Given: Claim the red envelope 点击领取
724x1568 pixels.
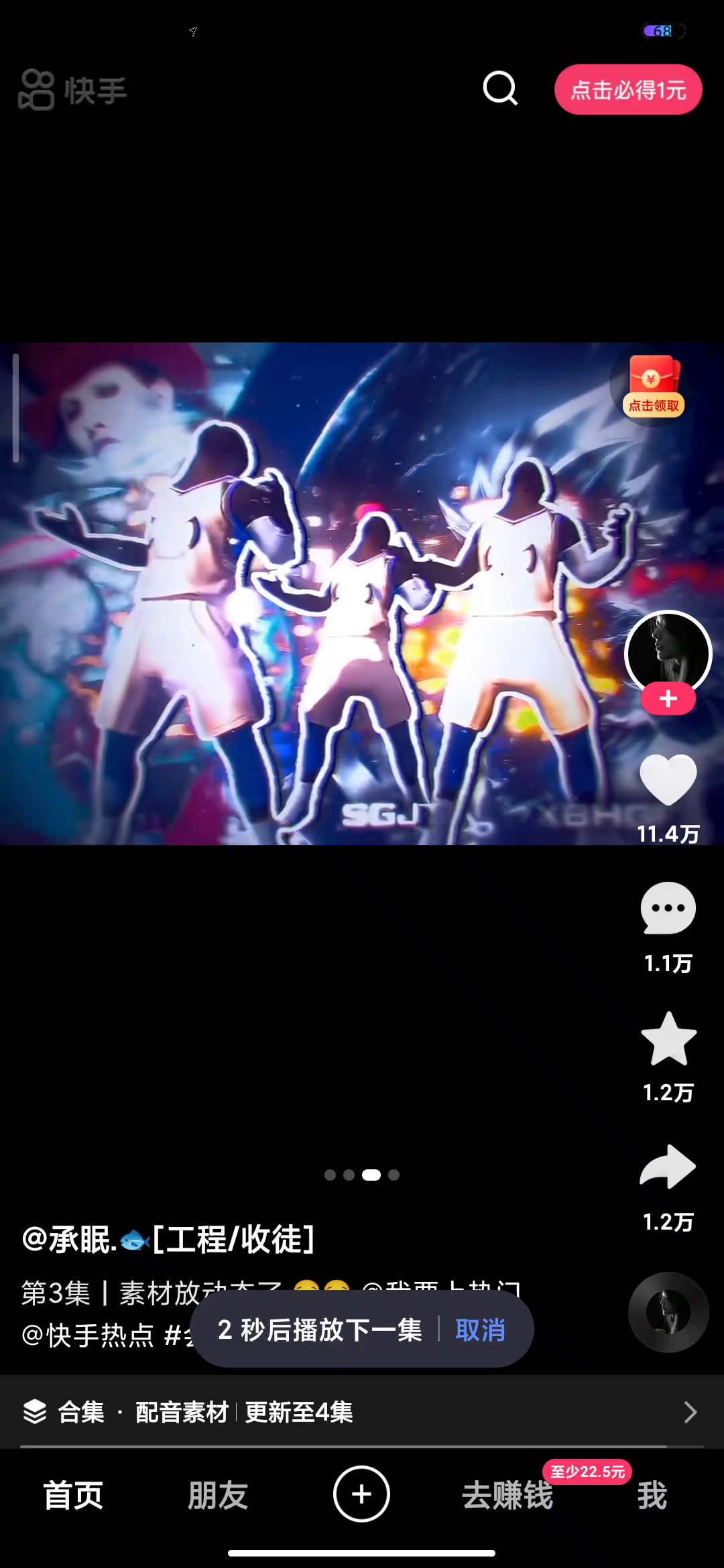Looking at the screenshot, I should [654, 387].
